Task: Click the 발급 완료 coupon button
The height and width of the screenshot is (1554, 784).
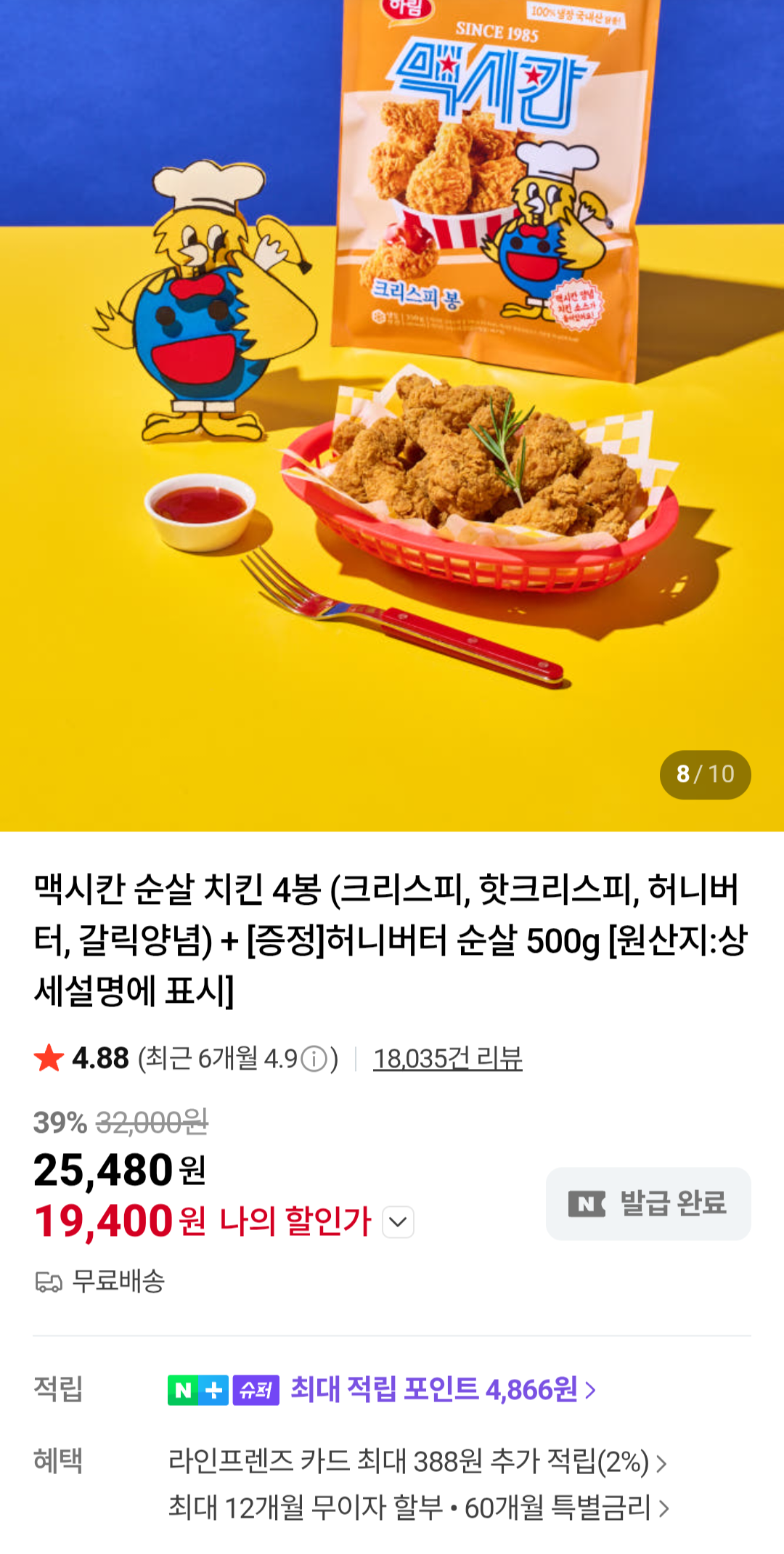Action: (648, 1203)
